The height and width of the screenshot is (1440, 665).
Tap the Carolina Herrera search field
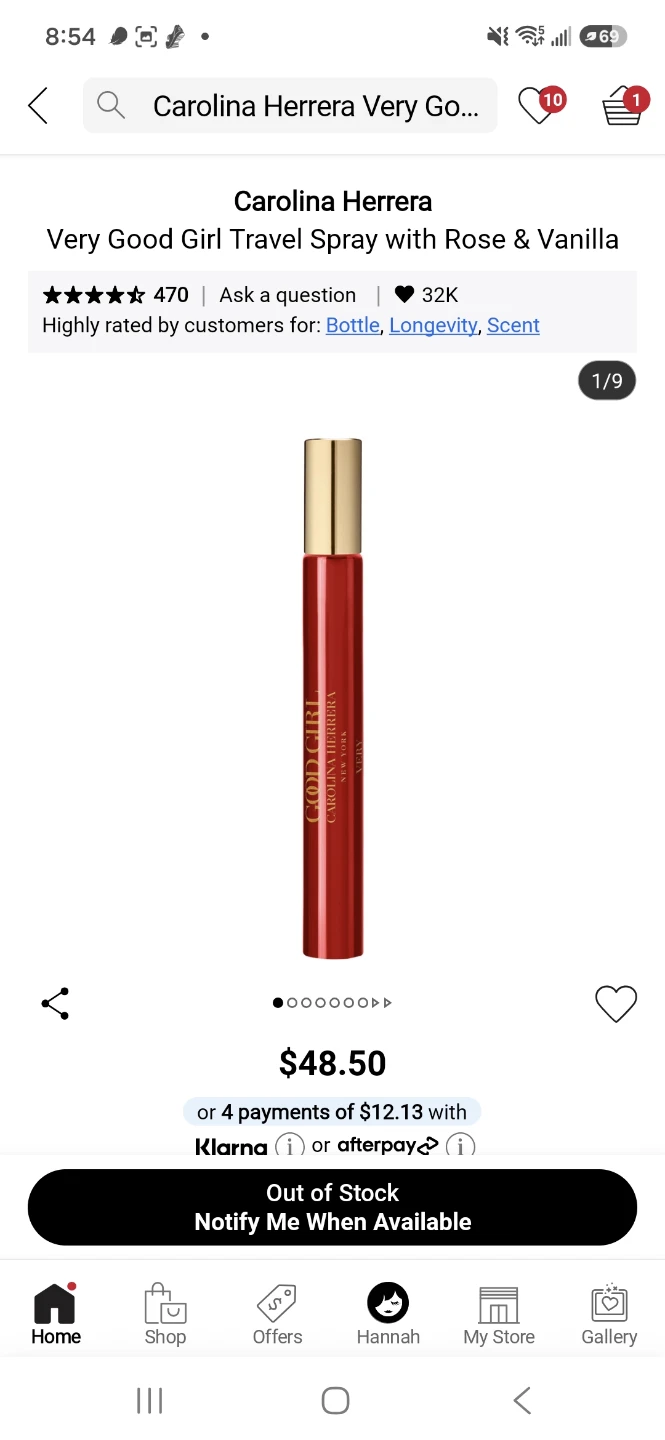(290, 105)
